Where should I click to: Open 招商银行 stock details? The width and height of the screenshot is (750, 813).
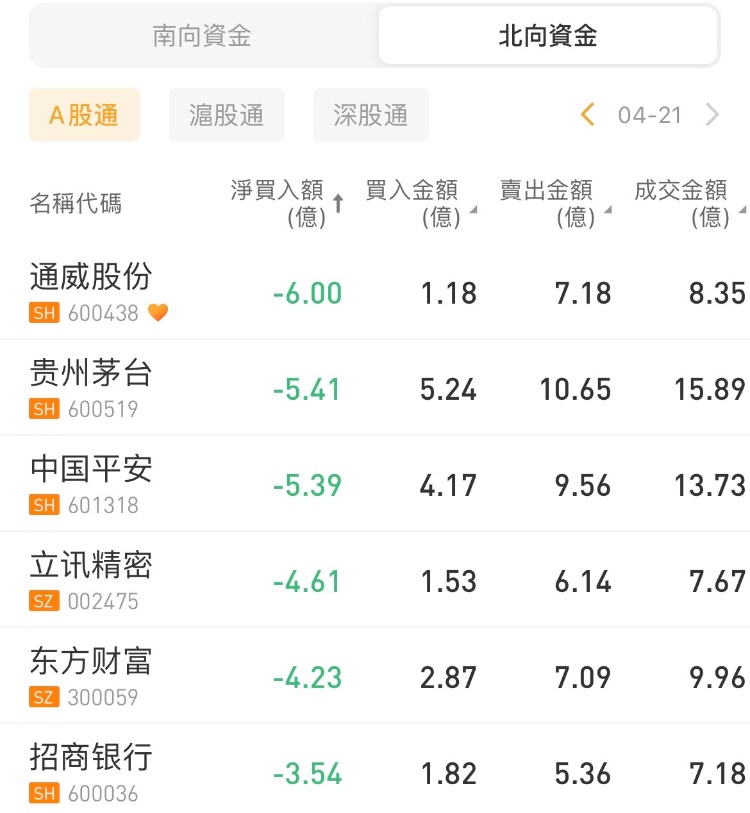(92, 770)
